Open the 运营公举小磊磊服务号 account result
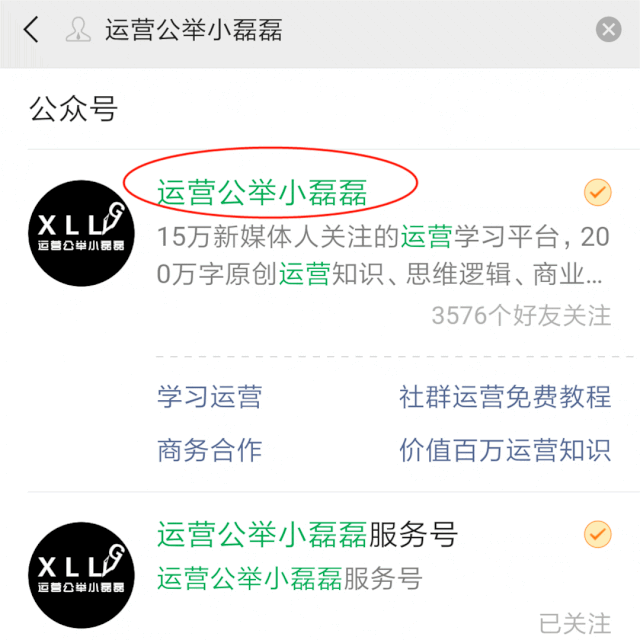Viewport: 640px width, 640px height. 307,535
